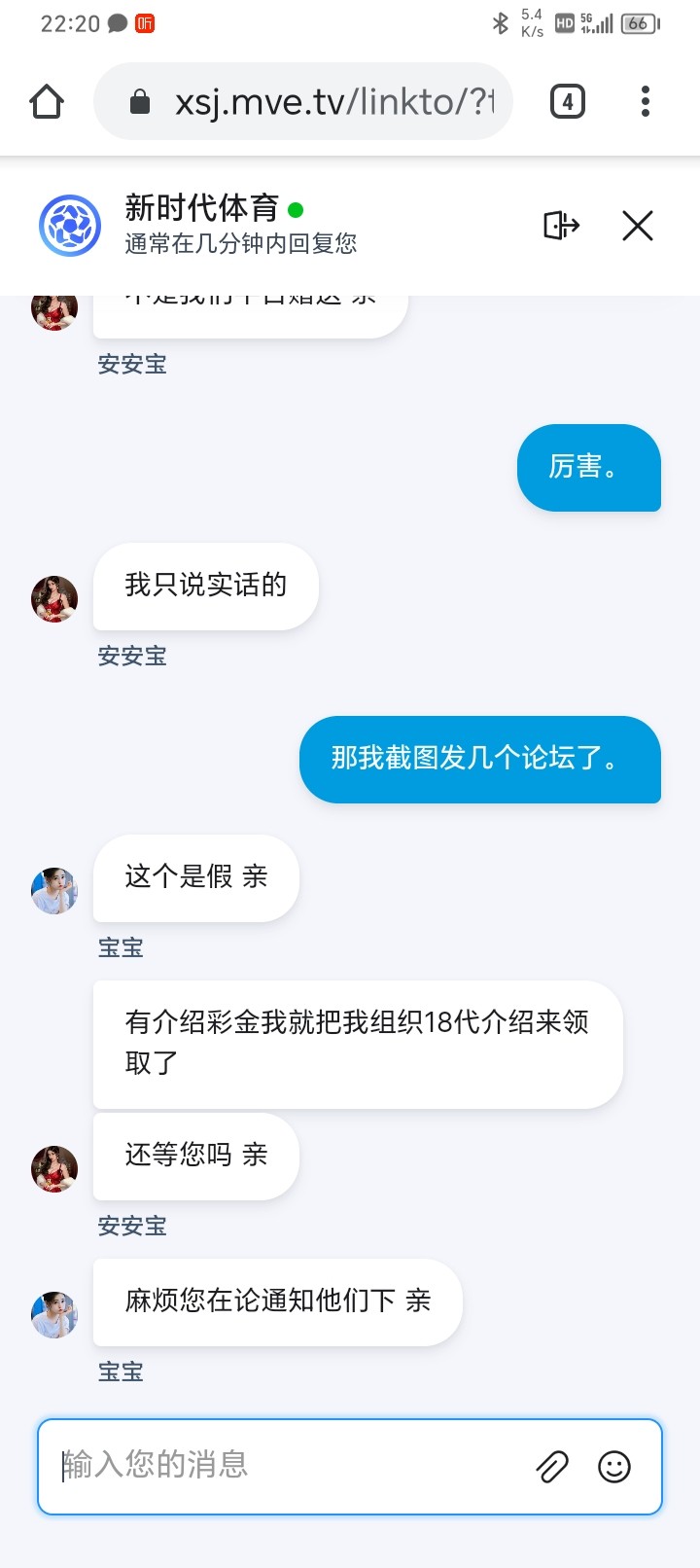
Task: Focus the message input field
Action: (x=292, y=1465)
